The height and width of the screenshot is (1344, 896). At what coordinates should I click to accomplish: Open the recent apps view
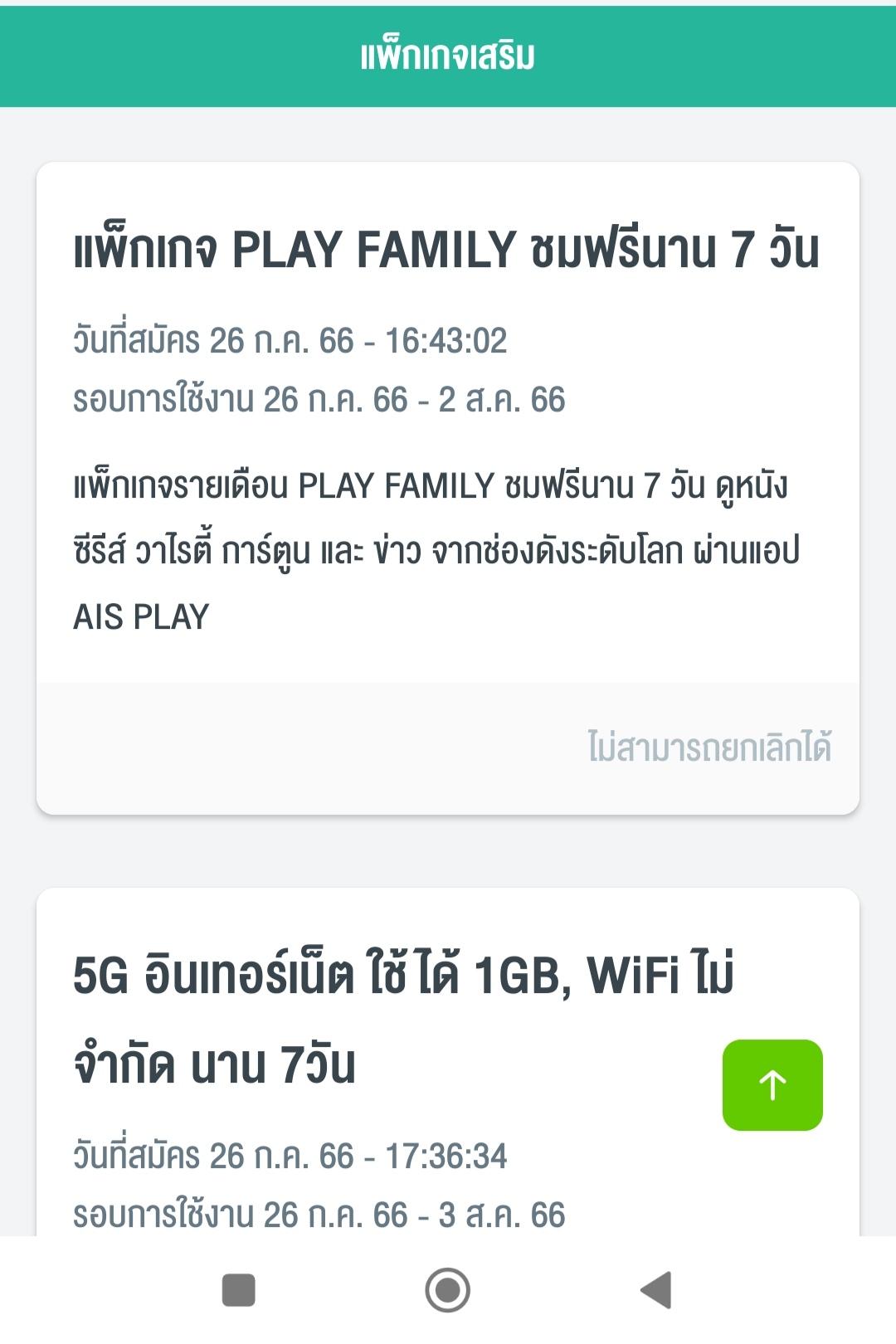pyautogui.click(x=239, y=1290)
